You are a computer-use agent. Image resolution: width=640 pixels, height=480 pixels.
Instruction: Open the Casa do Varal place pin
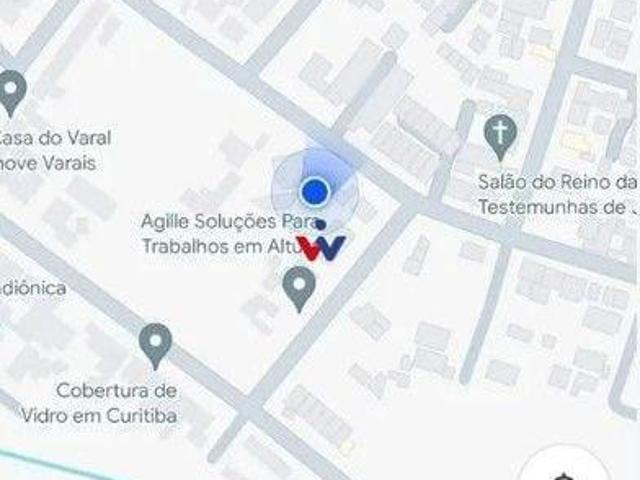point(12,92)
